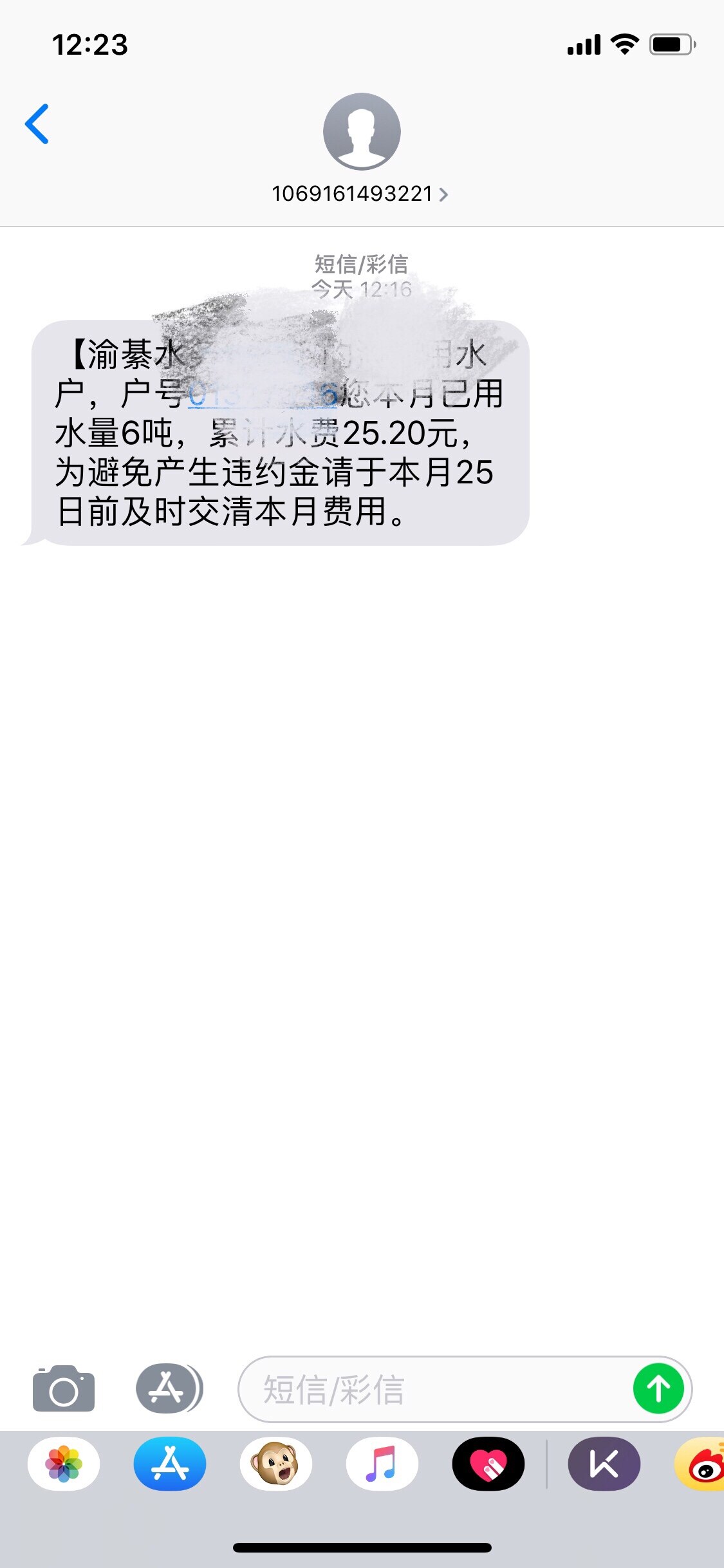Open the Digital Touch heart app
This screenshot has height=1568, width=724.
[488, 1464]
